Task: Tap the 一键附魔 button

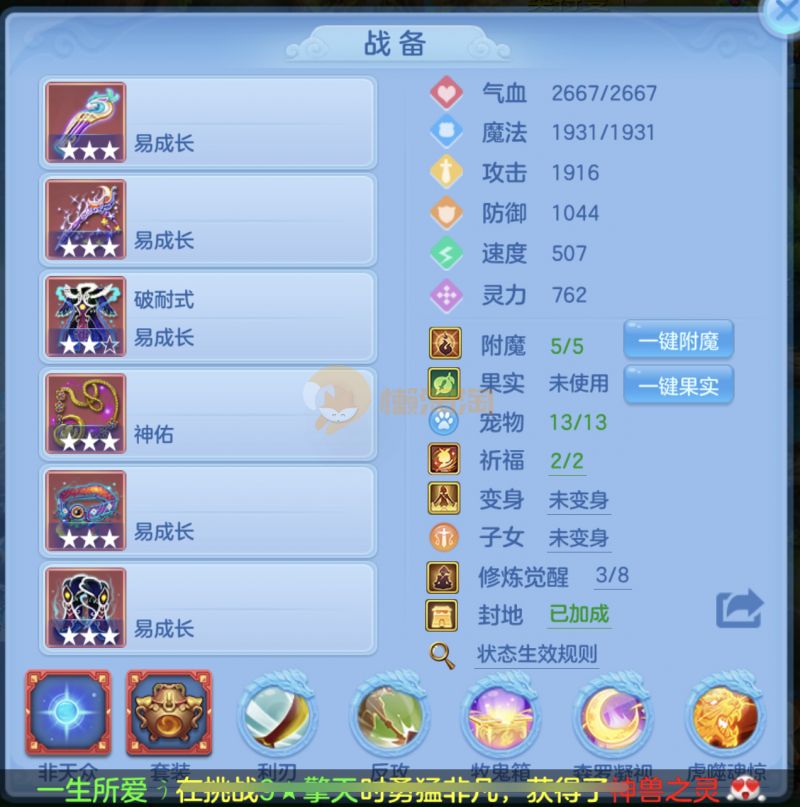Action: tap(678, 341)
